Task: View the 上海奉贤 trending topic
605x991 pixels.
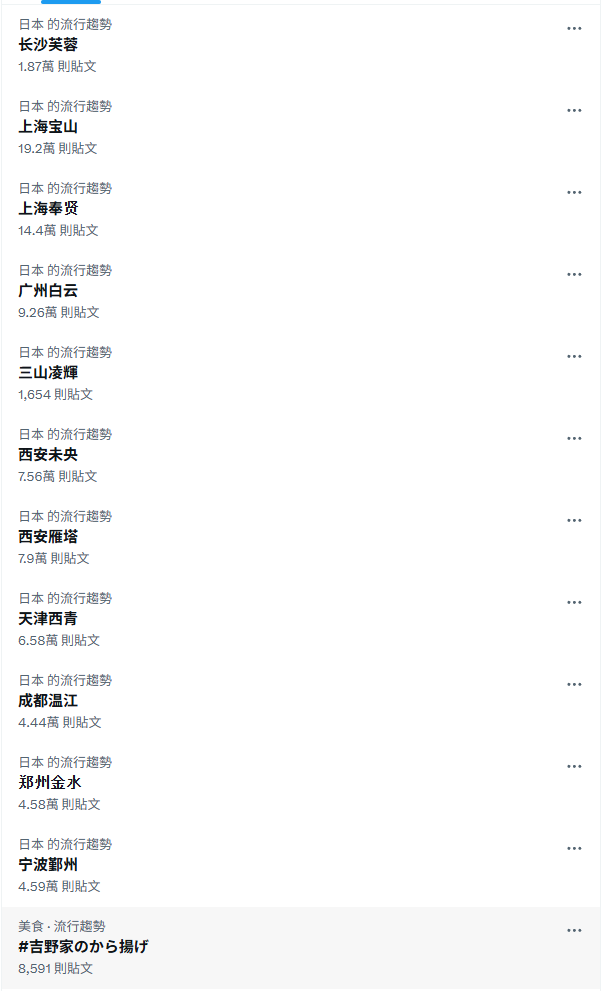Action: point(301,210)
